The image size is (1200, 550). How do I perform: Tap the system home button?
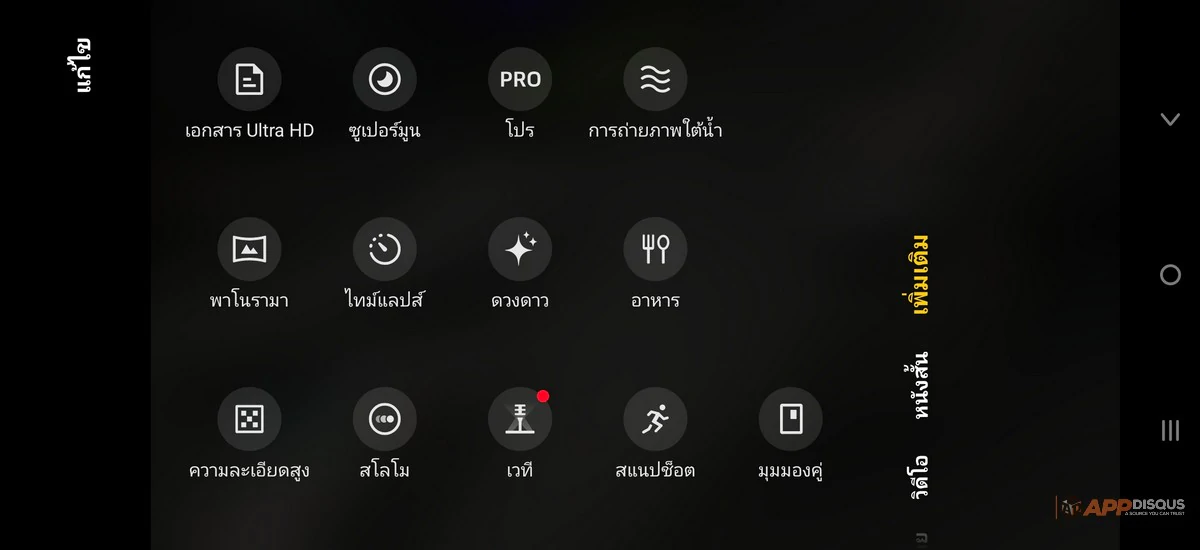1170,275
